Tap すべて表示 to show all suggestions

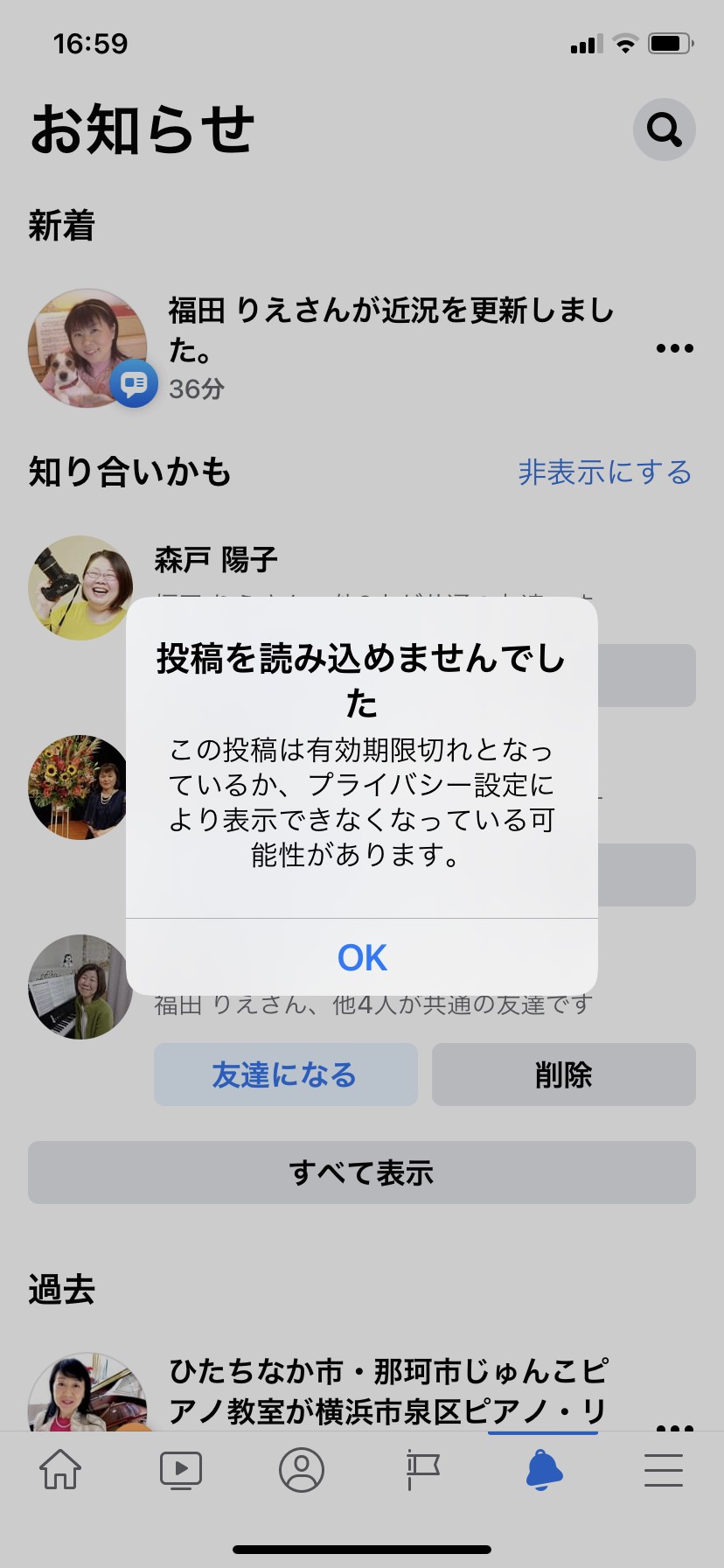pyautogui.click(x=362, y=1172)
